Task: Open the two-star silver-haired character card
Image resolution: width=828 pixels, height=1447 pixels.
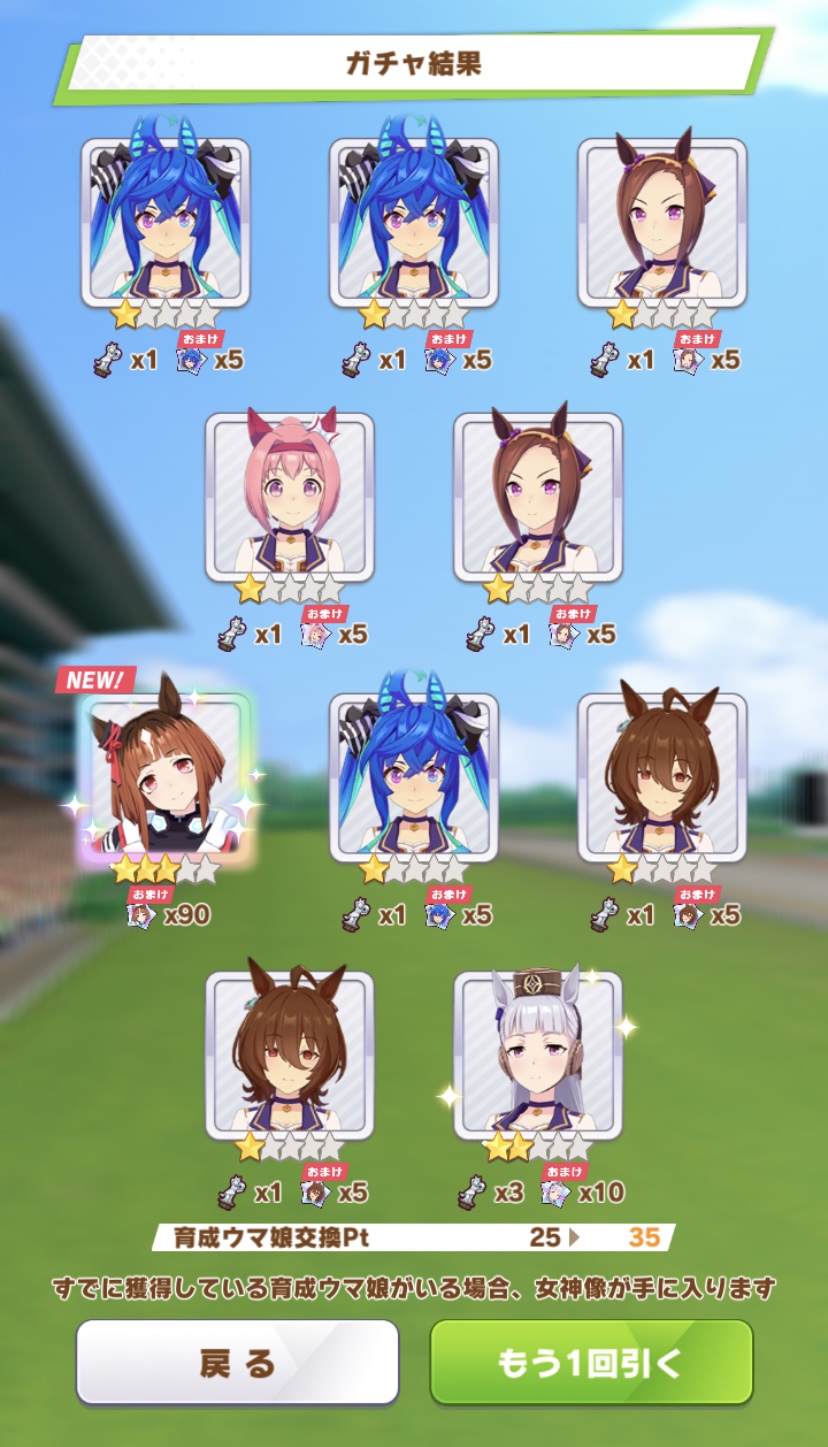Action: click(x=538, y=1055)
